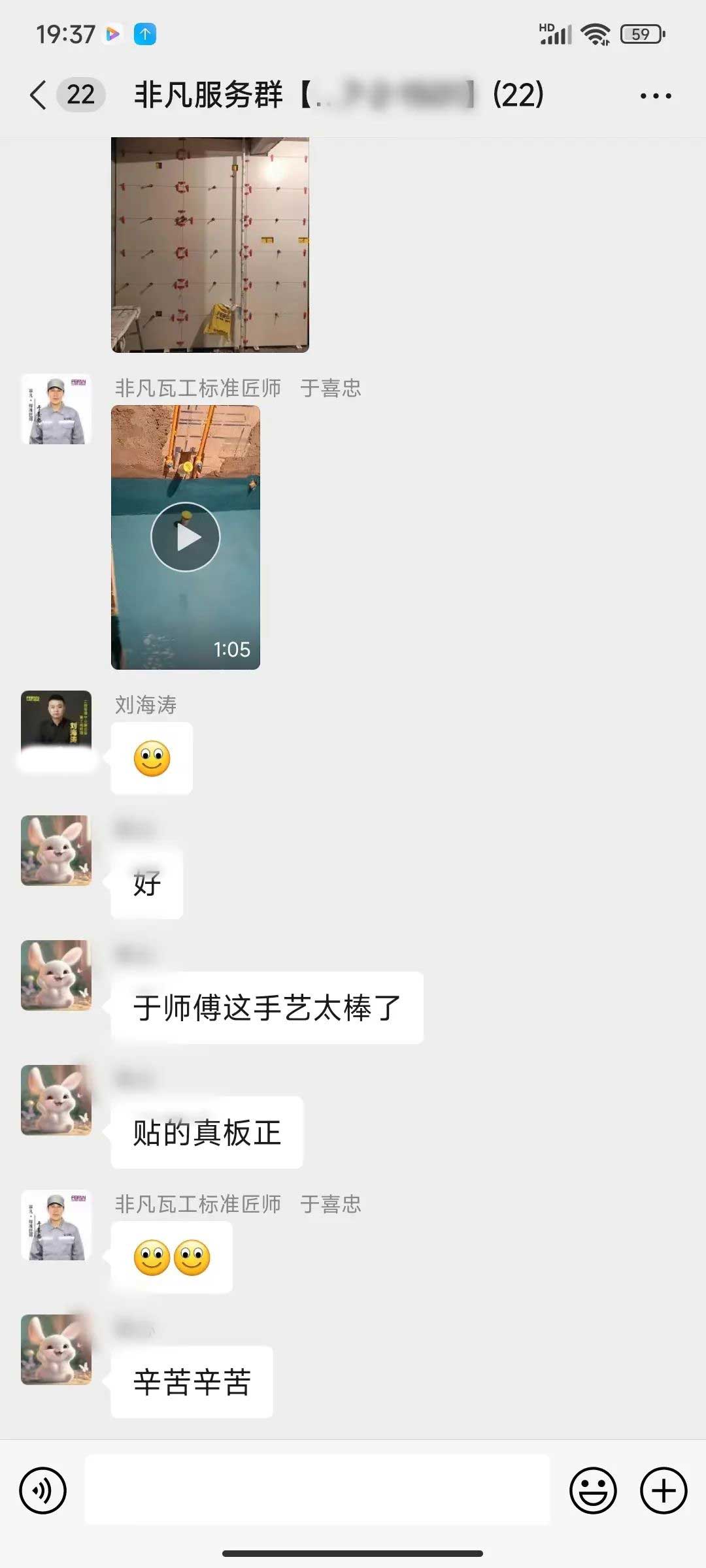This screenshot has height=1568, width=706.
Task: Focus the message text field
Action: tap(318, 1490)
